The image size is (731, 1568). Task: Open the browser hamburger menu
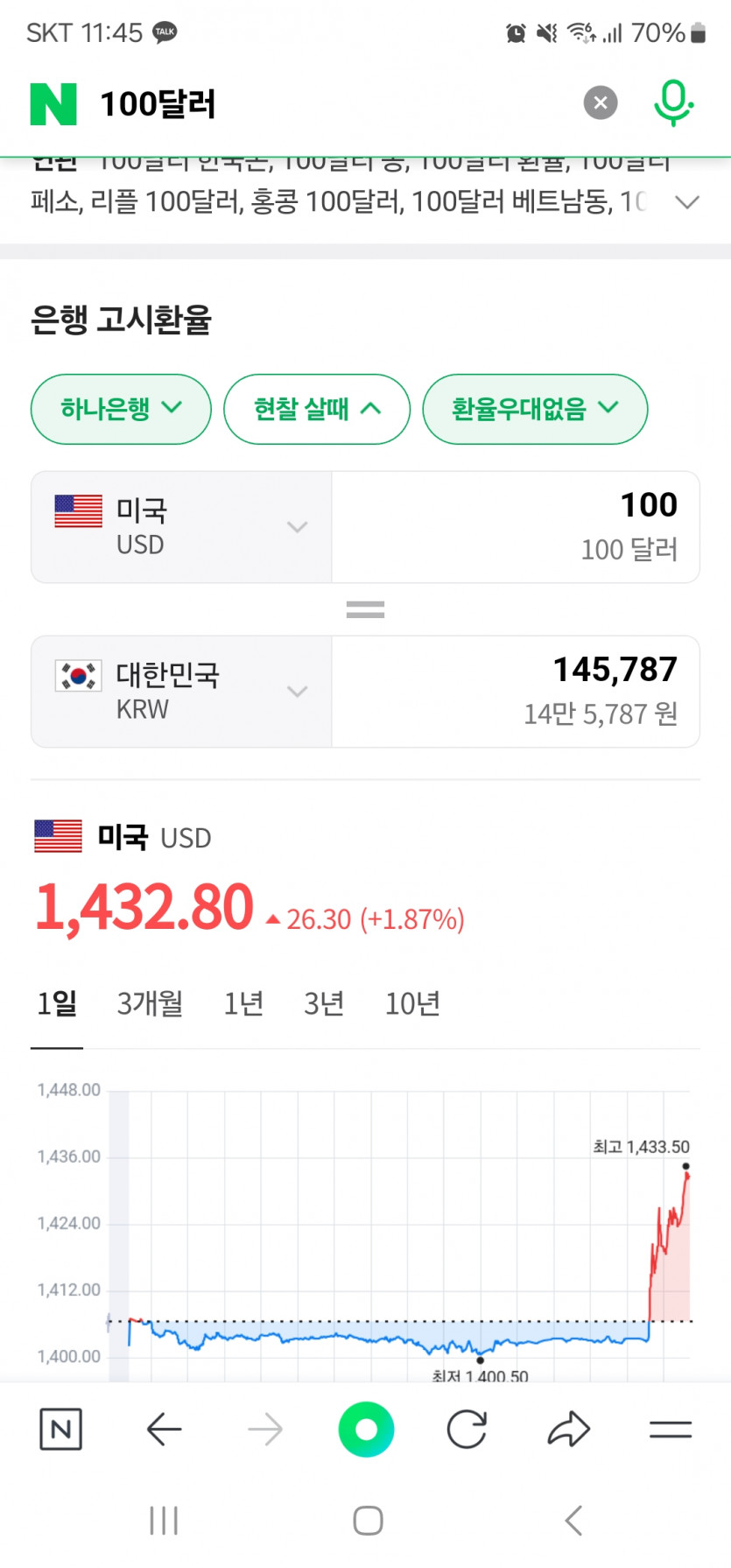671,1430
